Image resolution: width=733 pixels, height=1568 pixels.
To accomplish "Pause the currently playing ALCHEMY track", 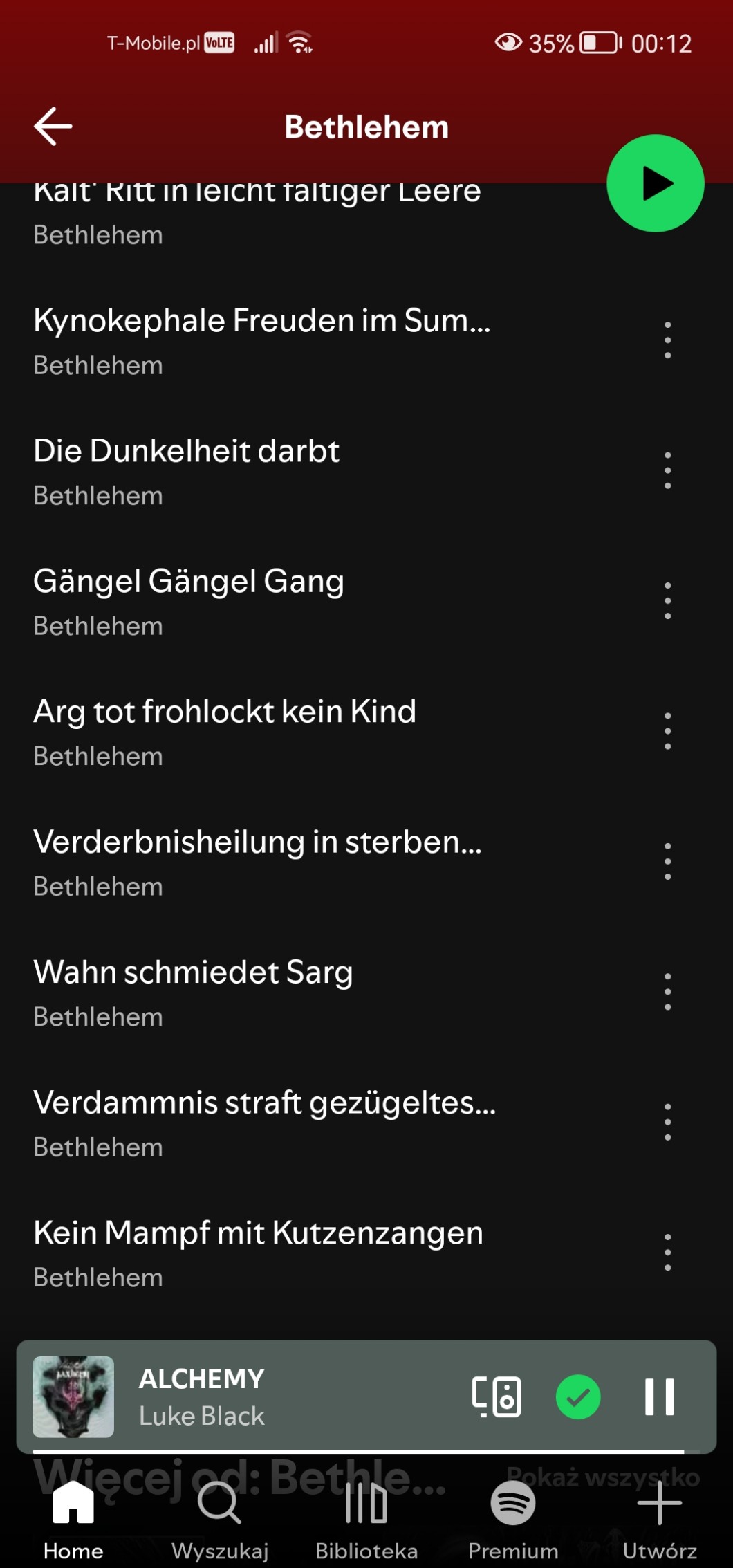I will (x=659, y=1396).
